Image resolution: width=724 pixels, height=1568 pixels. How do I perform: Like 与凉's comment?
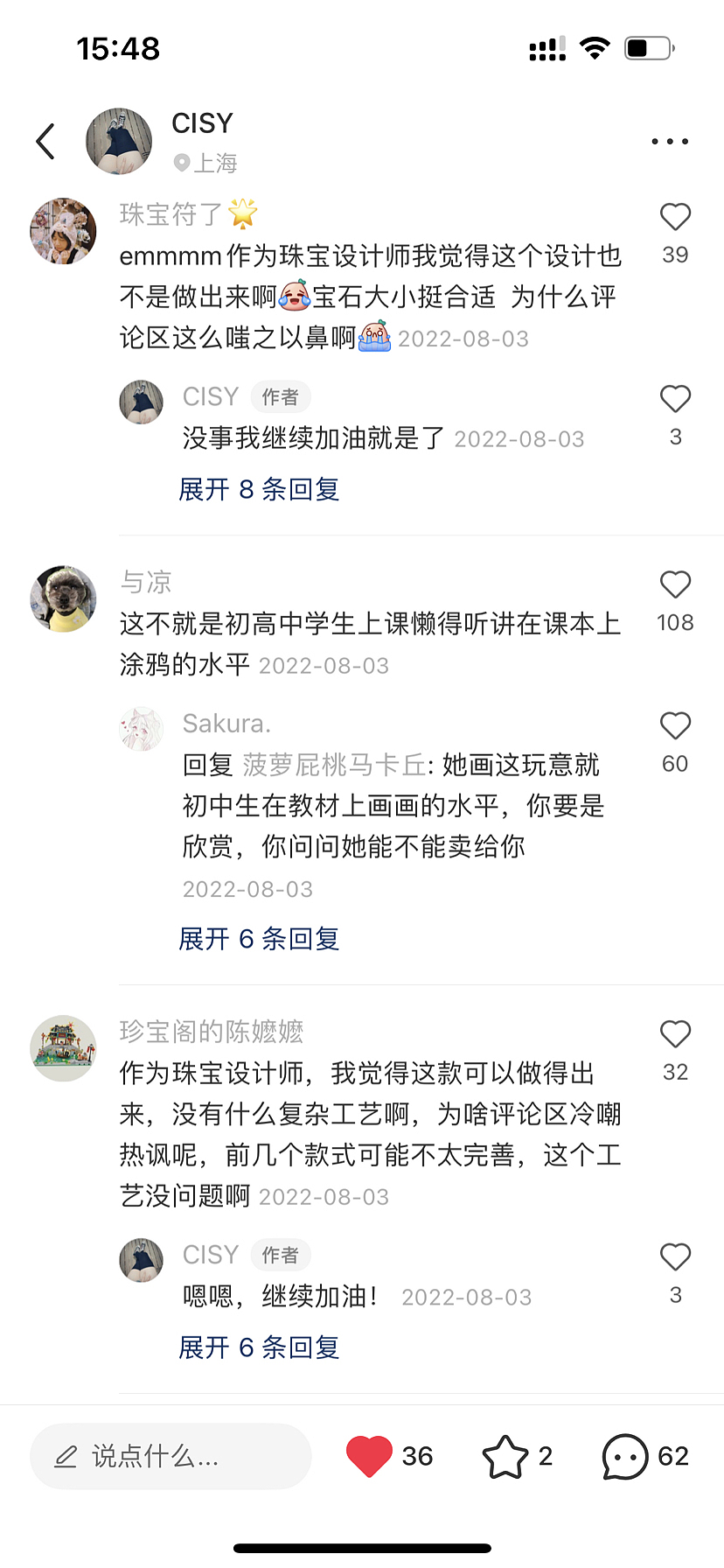click(675, 584)
